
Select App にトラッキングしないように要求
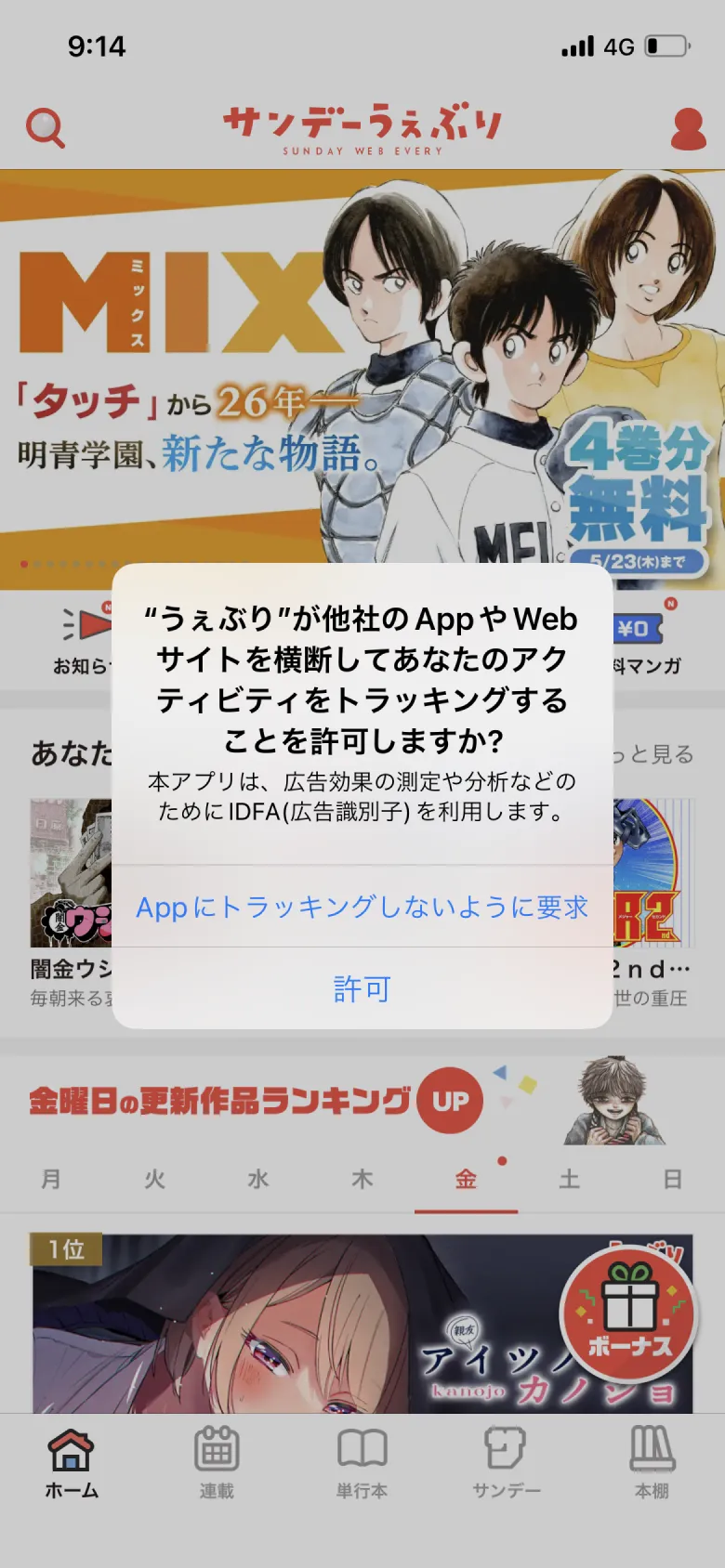click(x=362, y=907)
